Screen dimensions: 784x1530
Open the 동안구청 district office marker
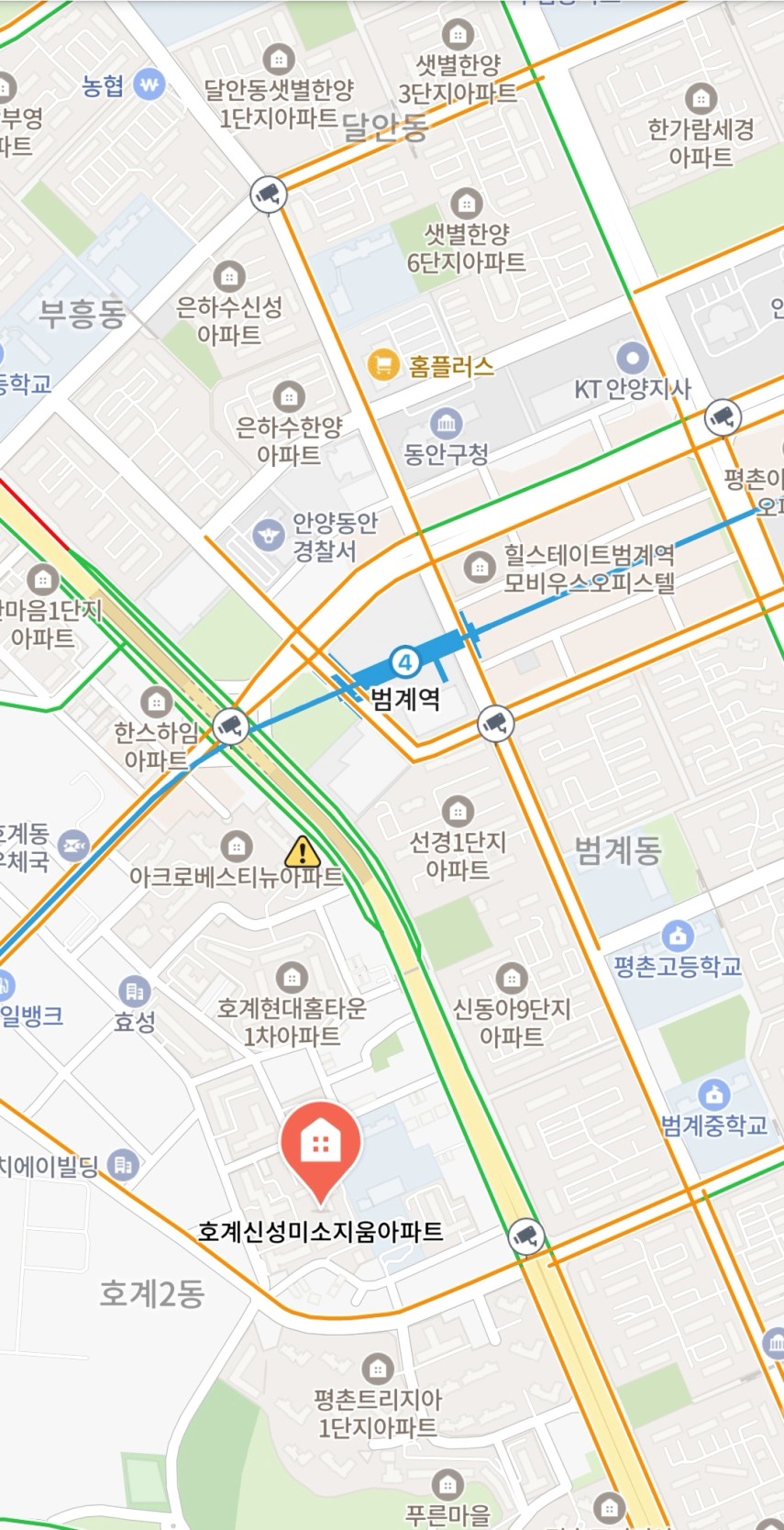click(x=446, y=424)
